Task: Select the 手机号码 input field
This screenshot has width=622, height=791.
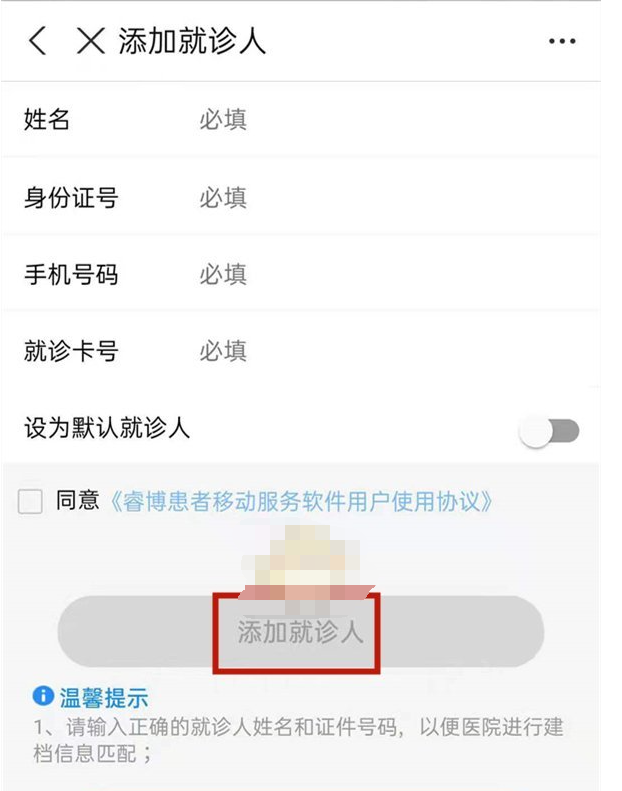Action: (390, 274)
